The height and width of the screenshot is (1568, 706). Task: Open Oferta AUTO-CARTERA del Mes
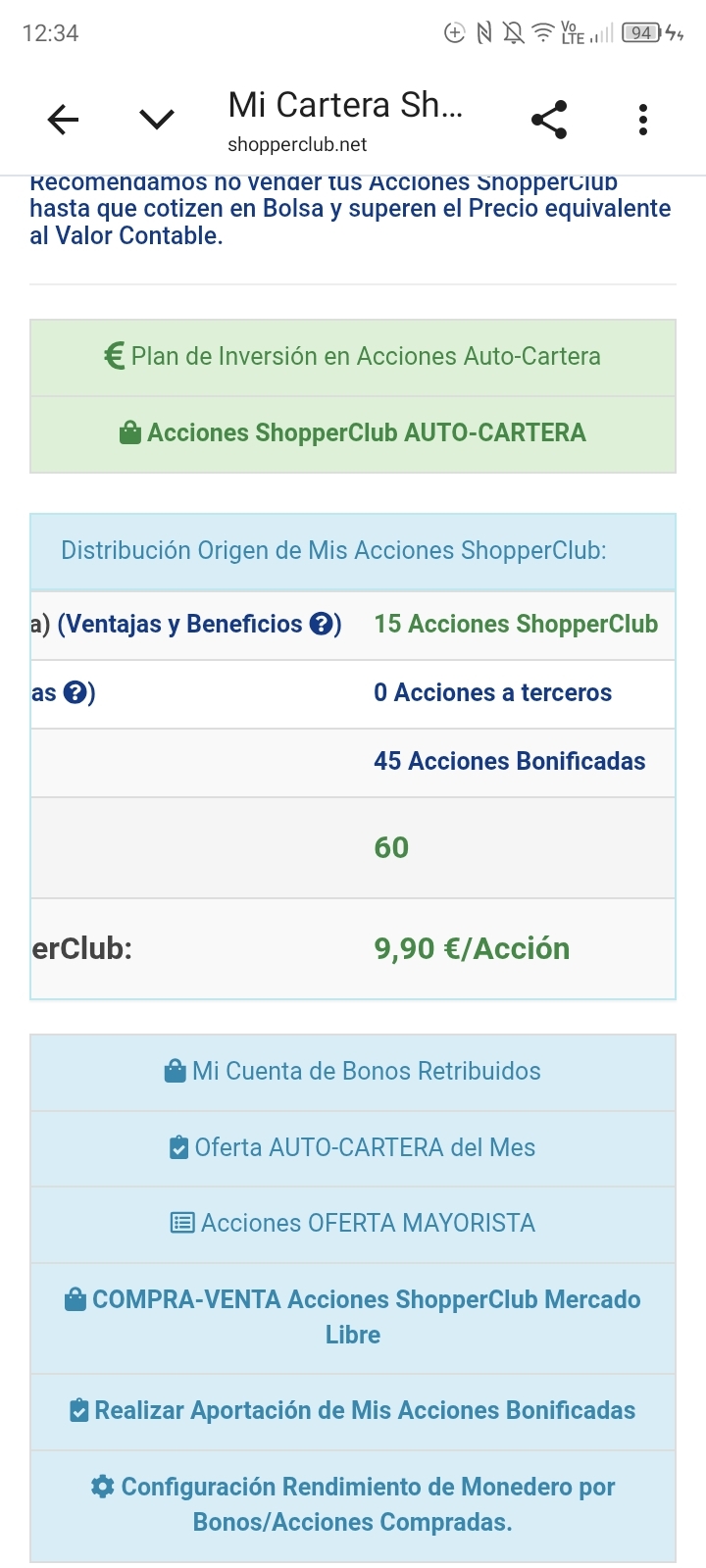353,1148
